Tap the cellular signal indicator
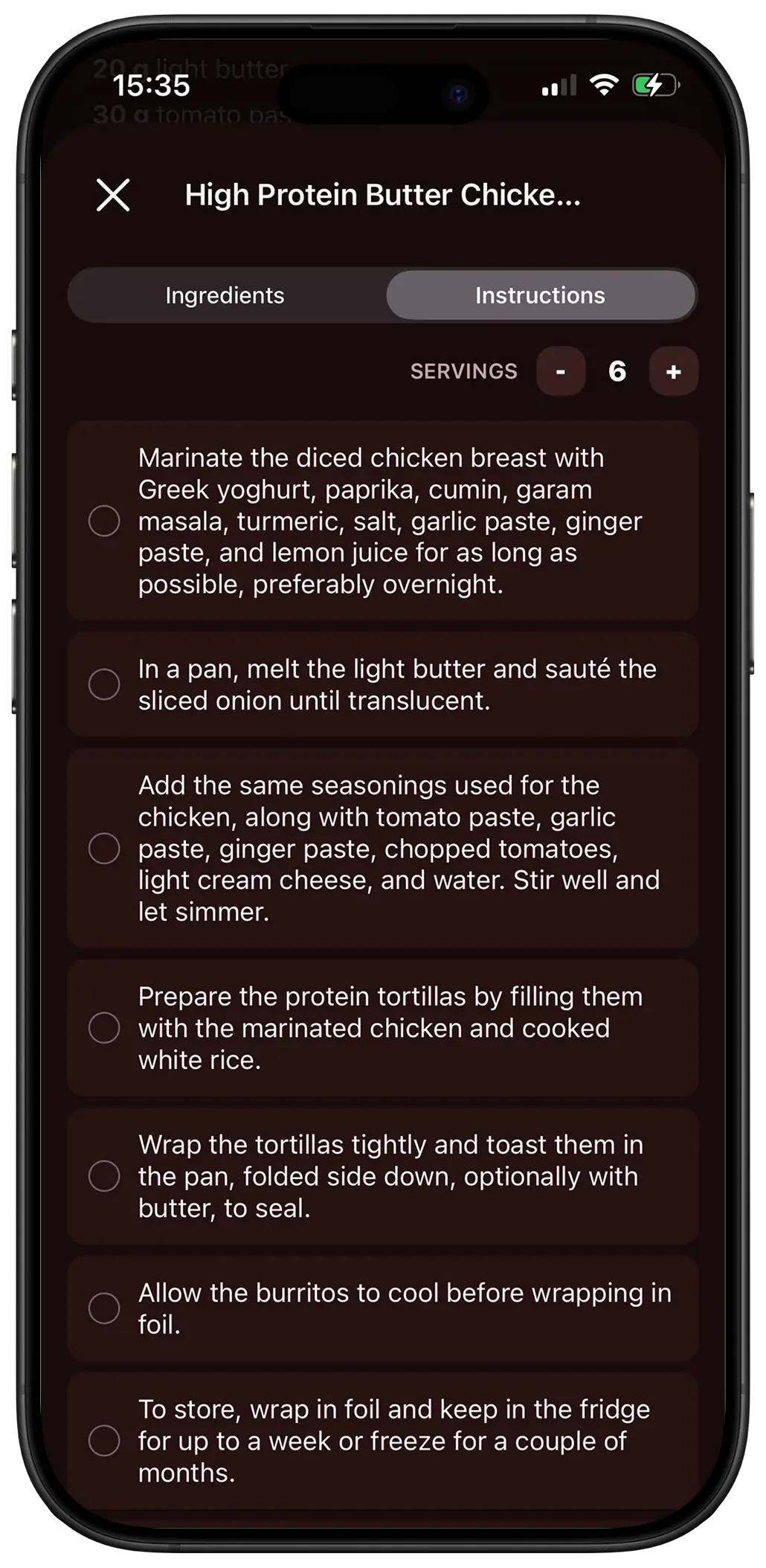 (559, 85)
